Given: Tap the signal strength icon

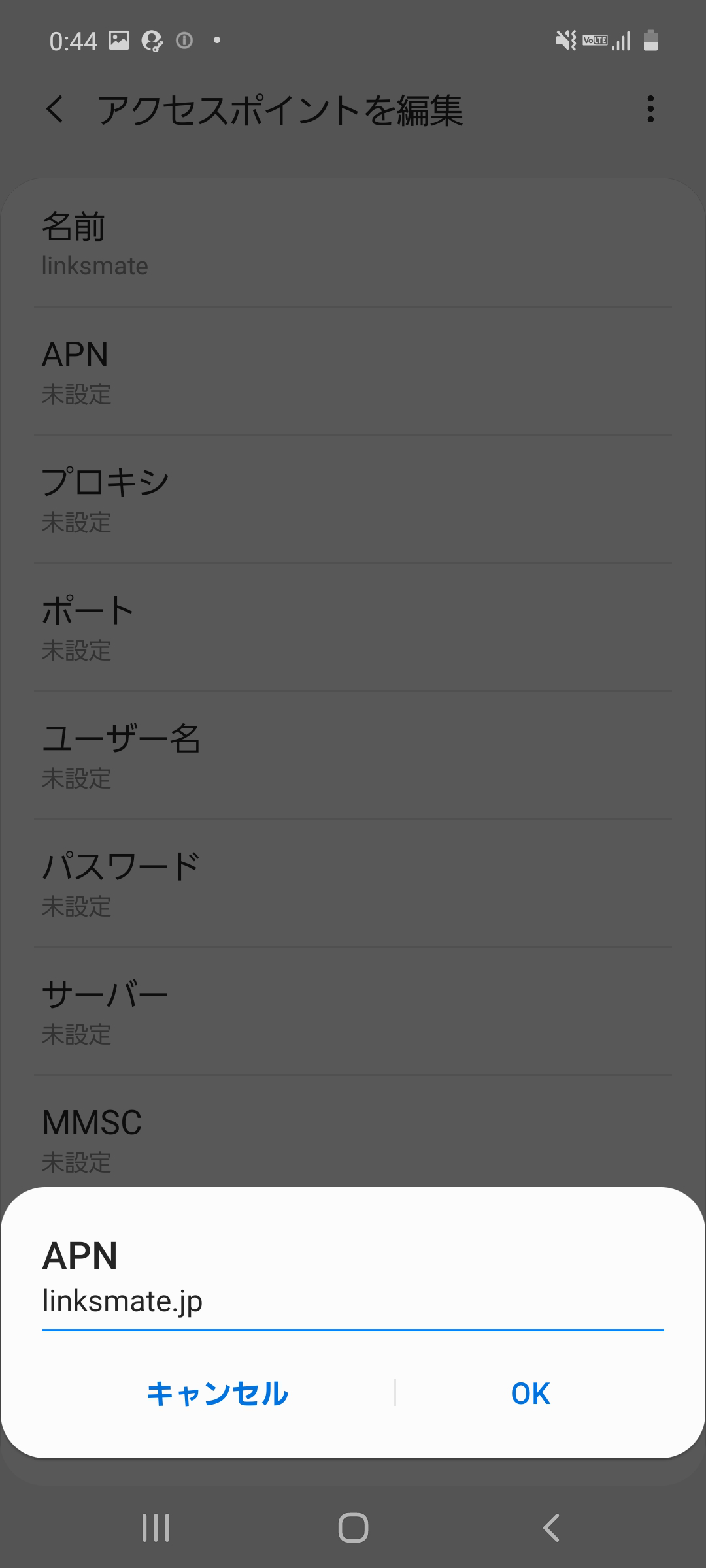Looking at the screenshot, I should pyautogui.click(x=622, y=40).
